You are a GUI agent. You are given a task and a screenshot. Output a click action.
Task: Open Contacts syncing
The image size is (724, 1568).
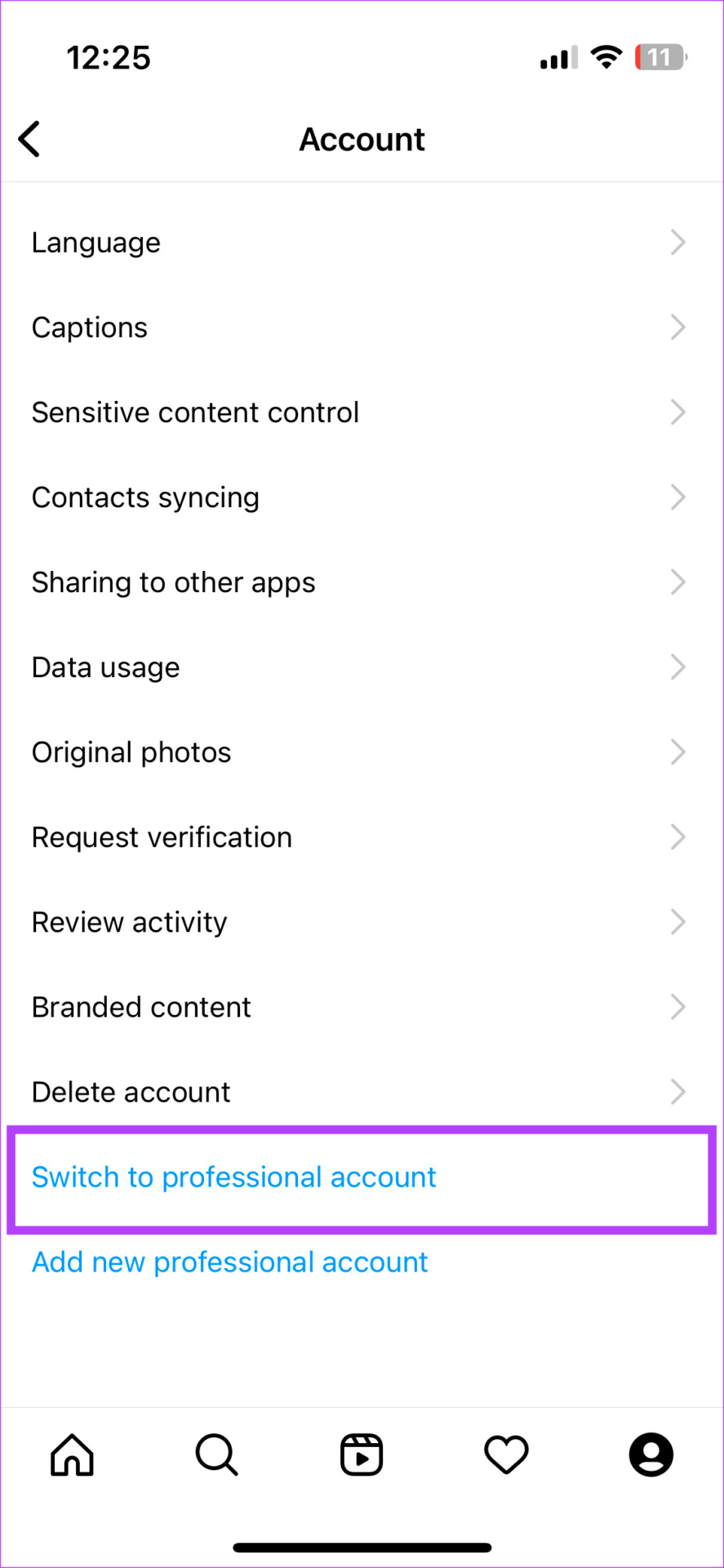362,497
